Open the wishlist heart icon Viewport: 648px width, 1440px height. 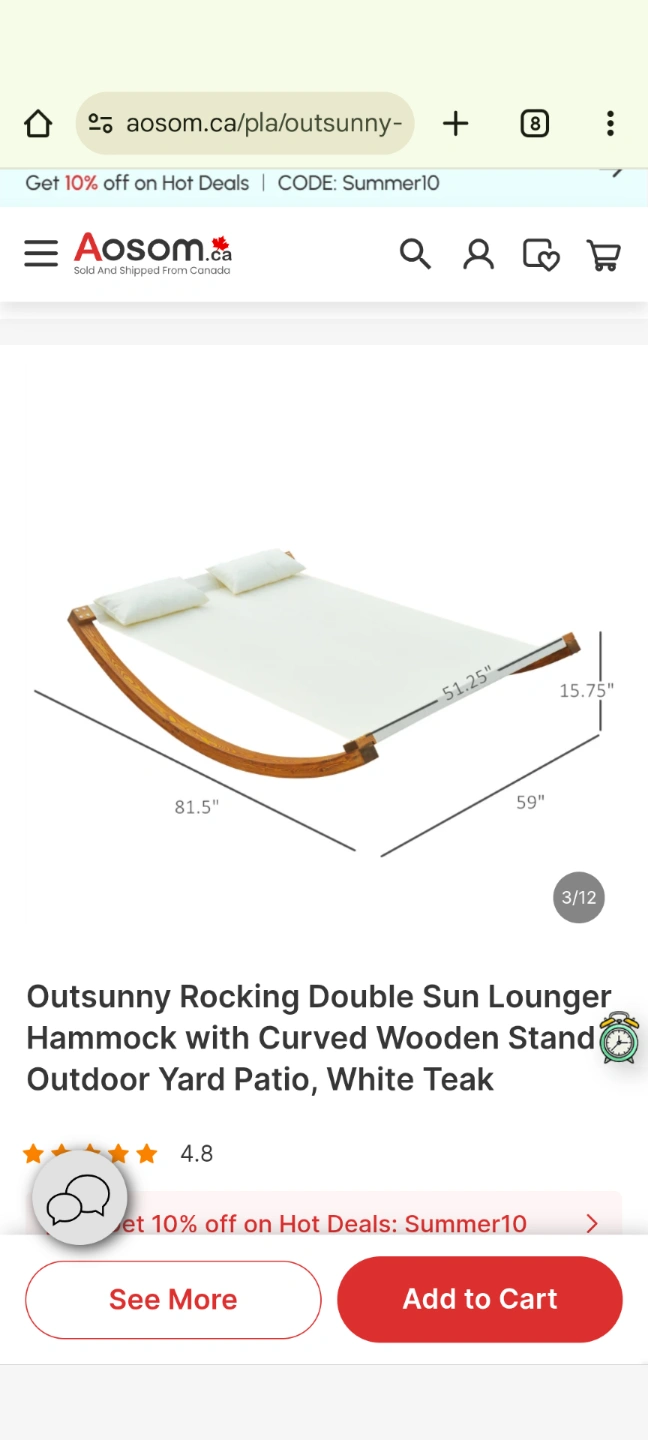click(x=541, y=255)
